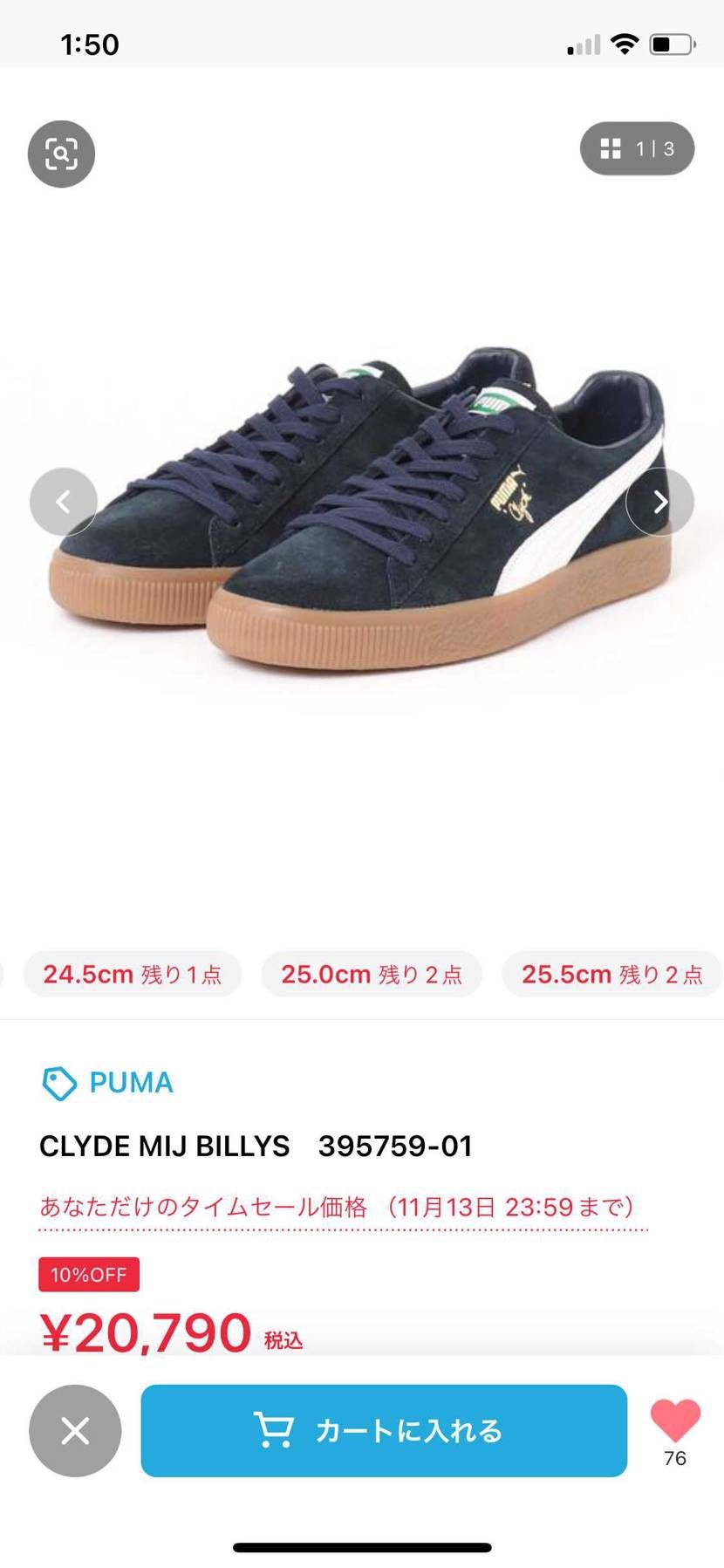The width and height of the screenshot is (724, 1568).
Task: Select size 25.0cm chip
Action: click(x=372, y=974)
